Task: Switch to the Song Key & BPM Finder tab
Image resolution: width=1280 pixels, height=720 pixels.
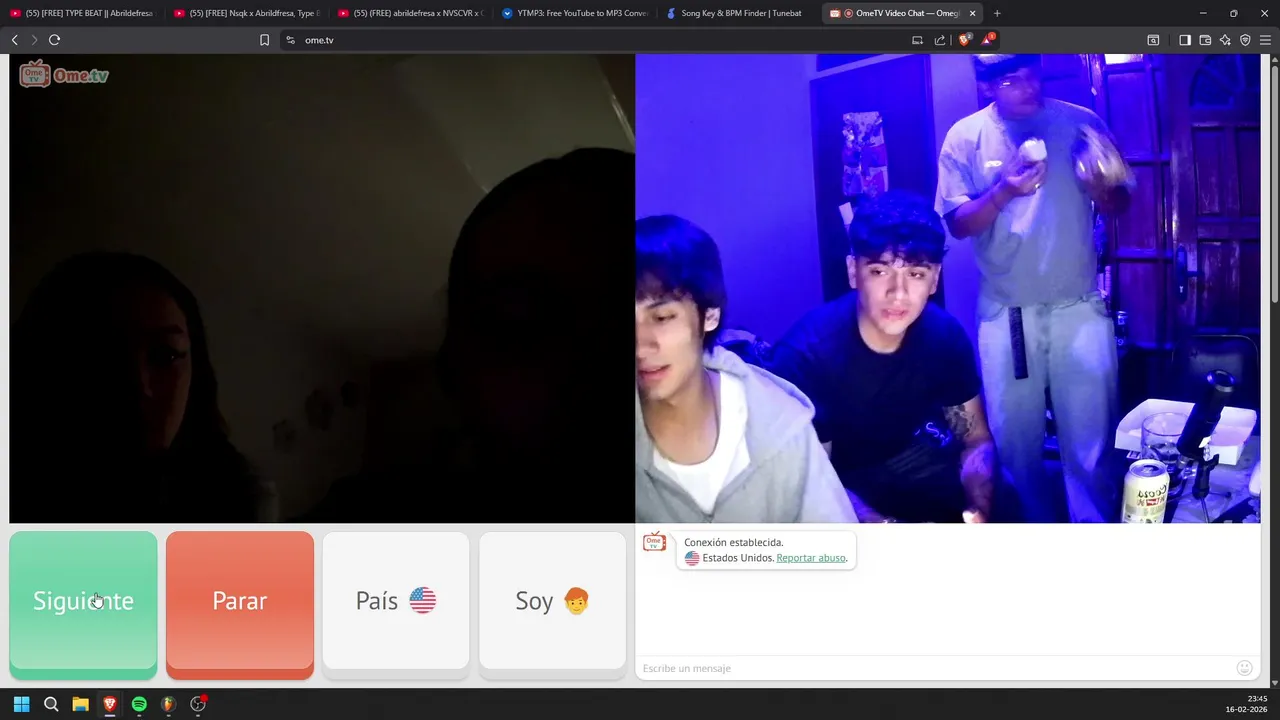Action: [740, 13]
